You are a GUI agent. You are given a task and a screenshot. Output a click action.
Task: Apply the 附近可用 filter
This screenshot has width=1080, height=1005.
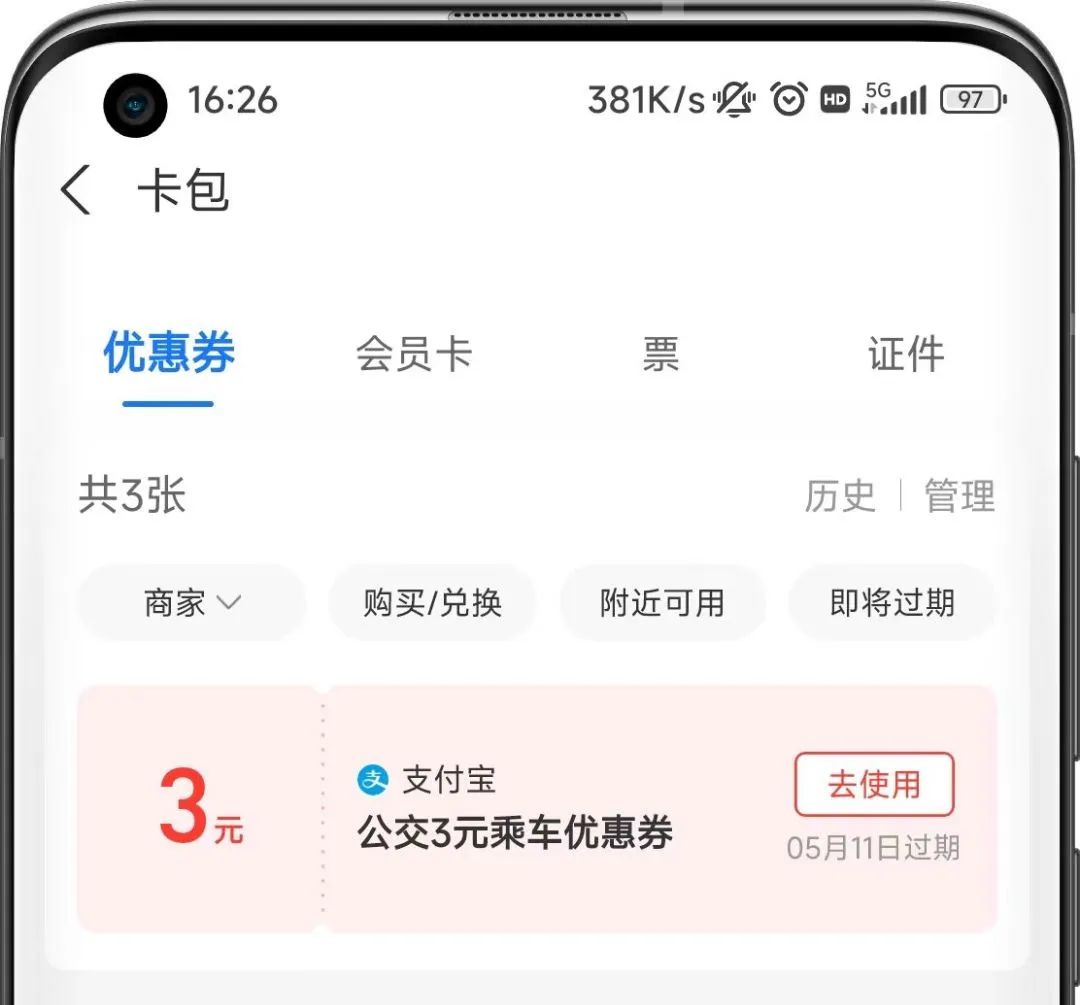662,603
